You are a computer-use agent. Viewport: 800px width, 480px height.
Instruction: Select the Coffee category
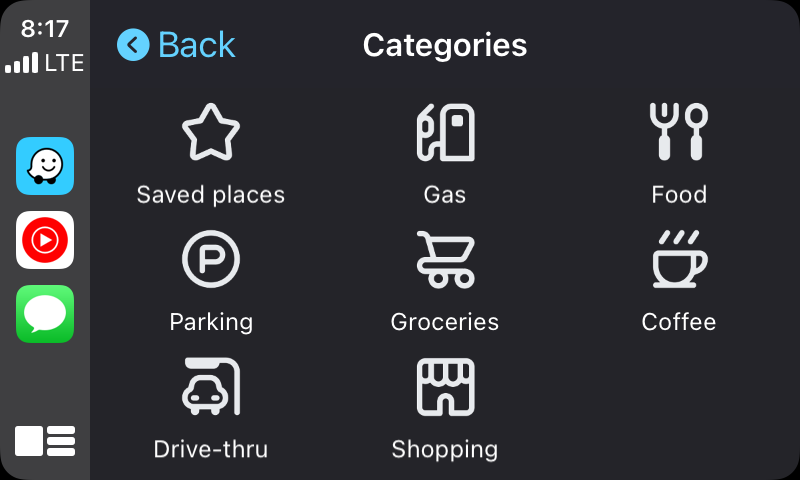679,282
